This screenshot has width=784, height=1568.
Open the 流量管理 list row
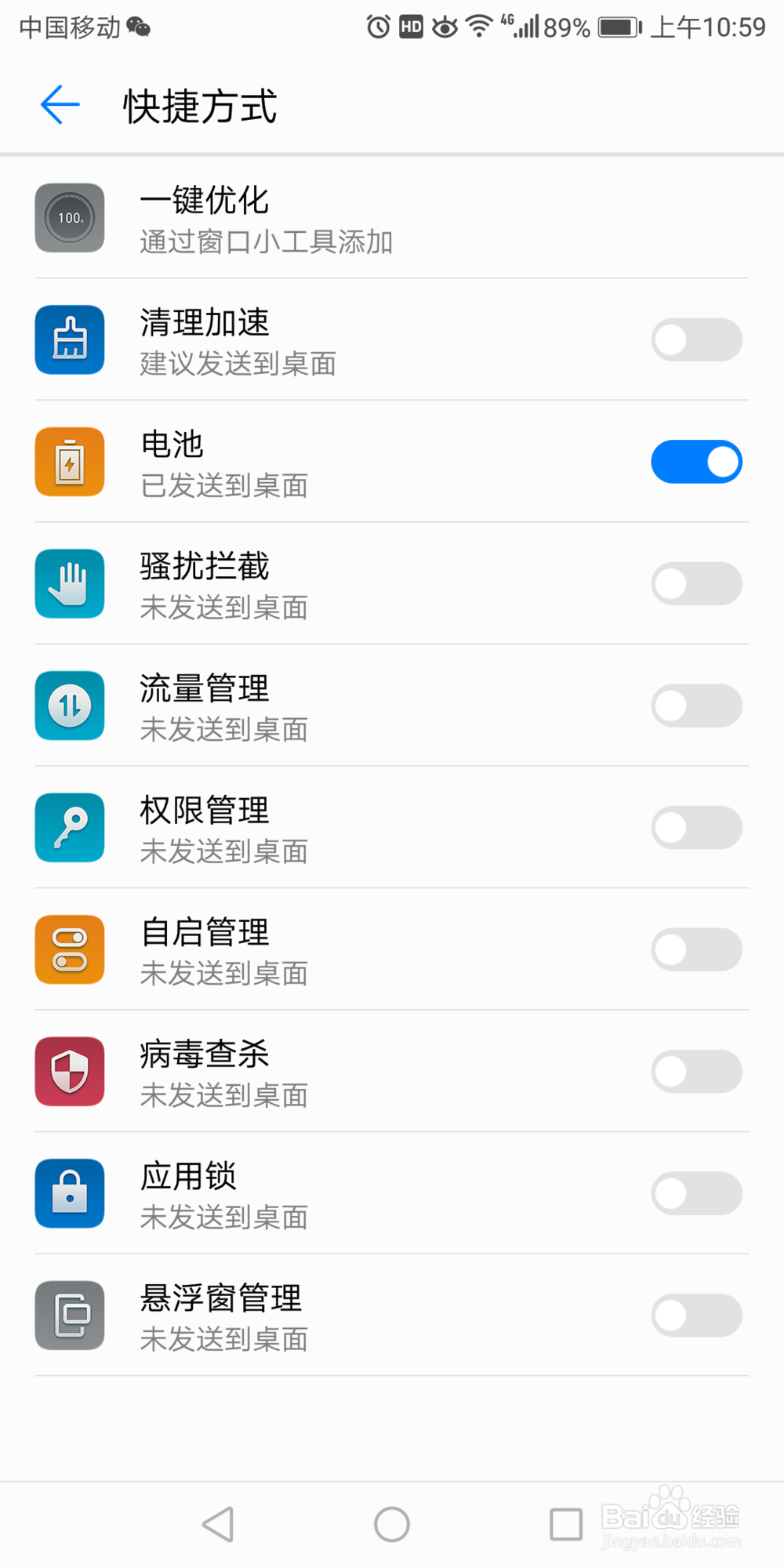353,706
